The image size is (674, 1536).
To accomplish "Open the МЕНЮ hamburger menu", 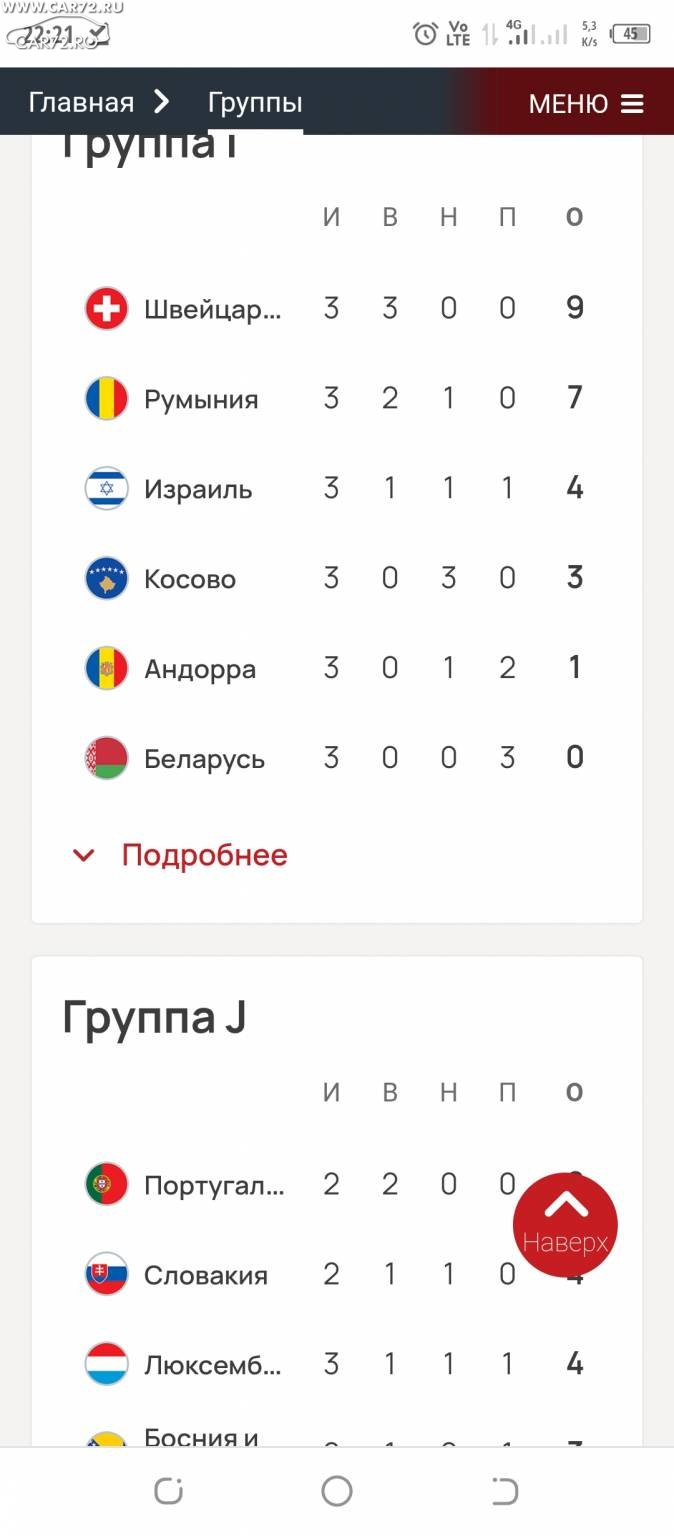I will 586,104.
